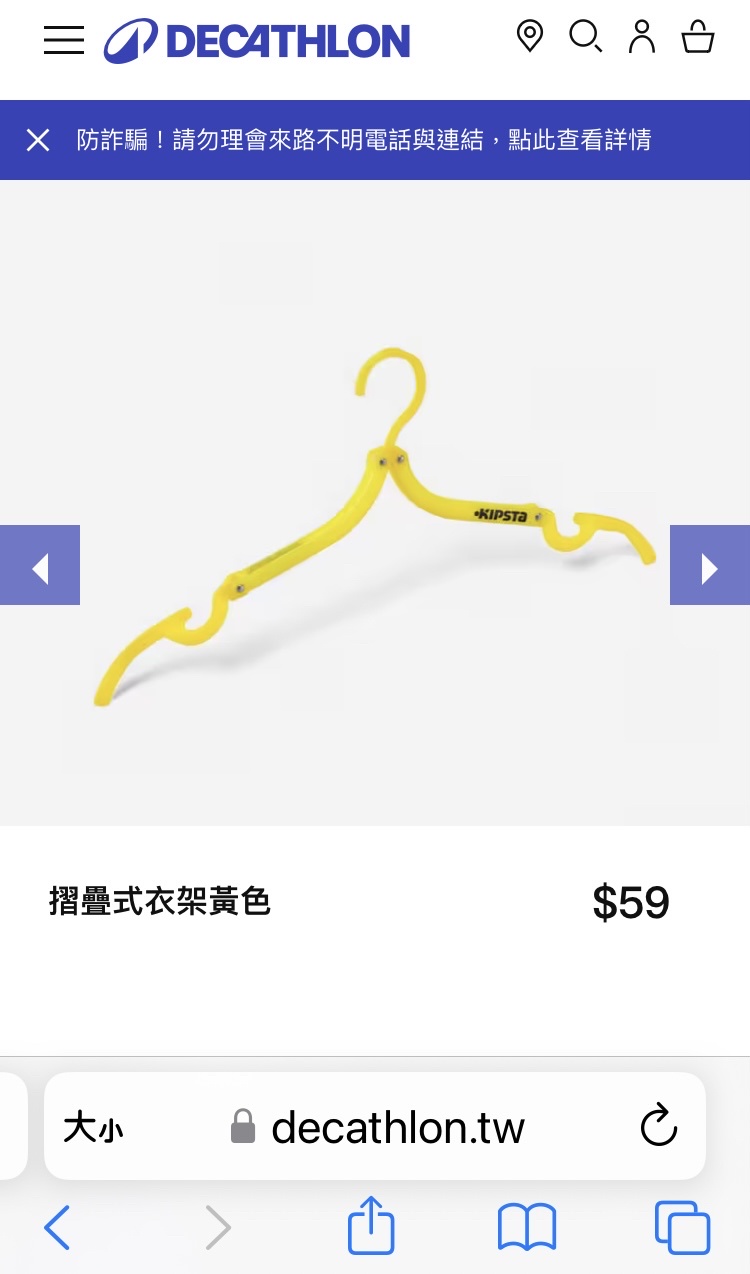This screenshot has height=1274, width=750.
Task: Dismiss the anti-fraud notice banner
Action: tap(38, 140)
